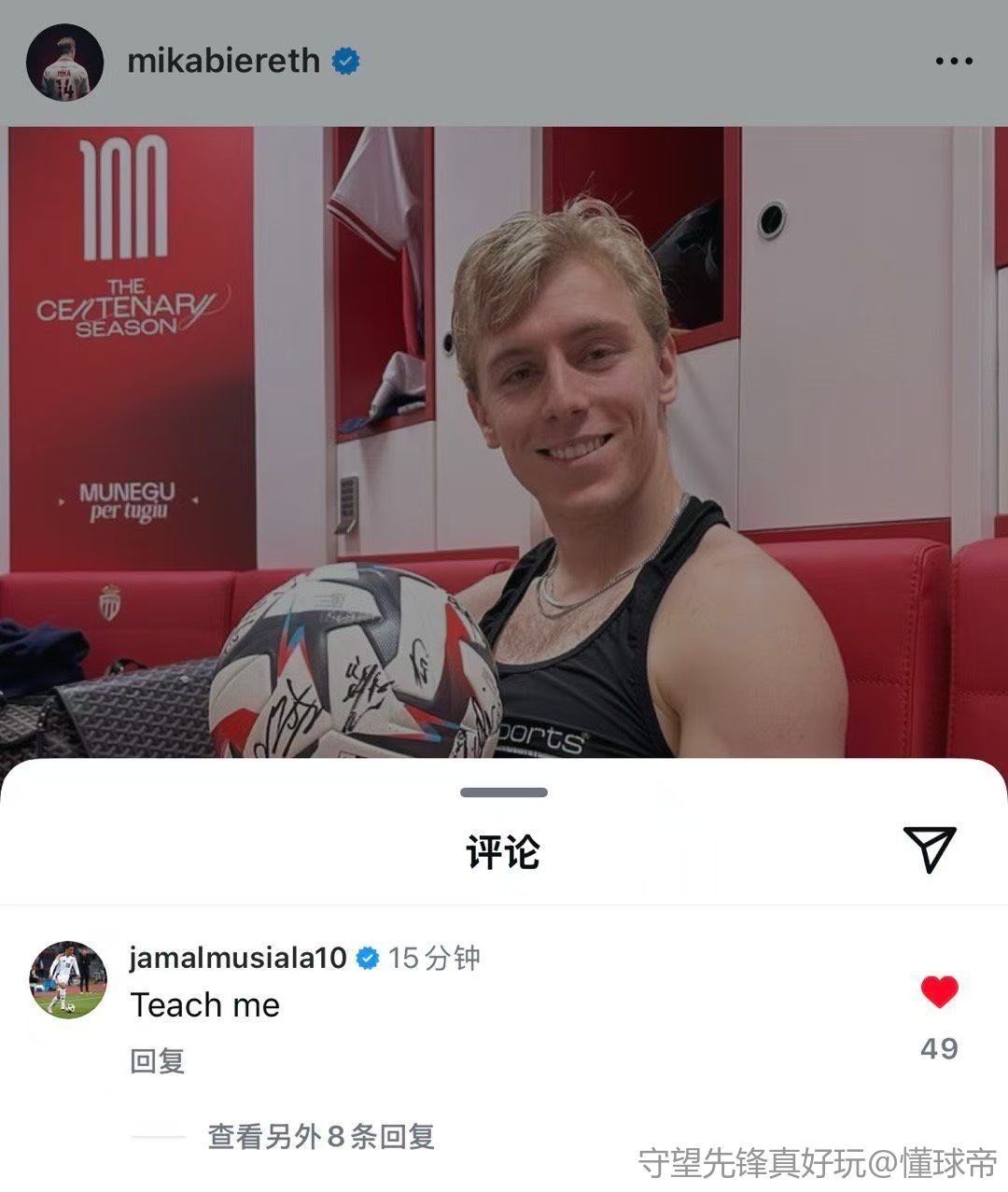Viewport: 1008px width, 1192px height.
Task: Open the mikabiereth username link
Action: 223,62
